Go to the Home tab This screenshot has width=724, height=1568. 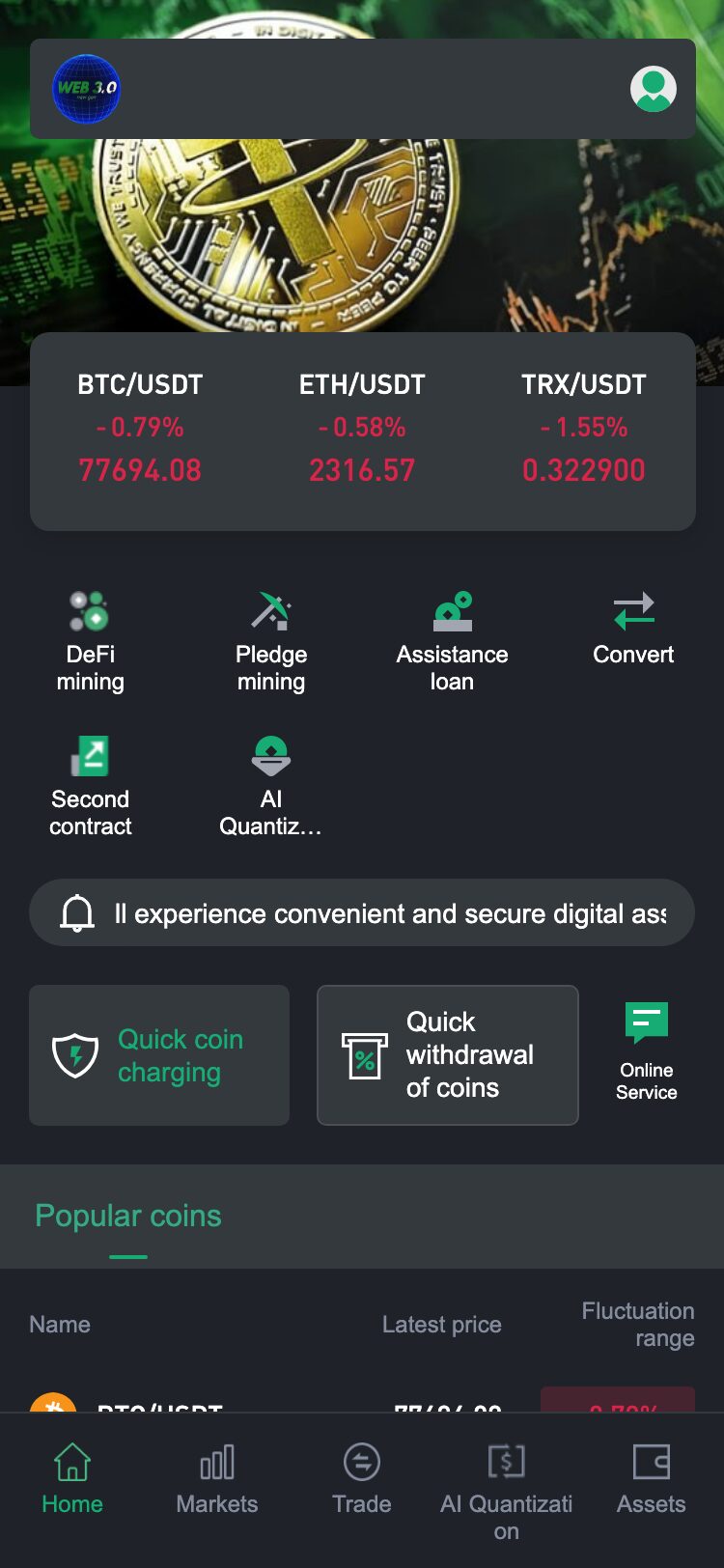point(72,1479)
